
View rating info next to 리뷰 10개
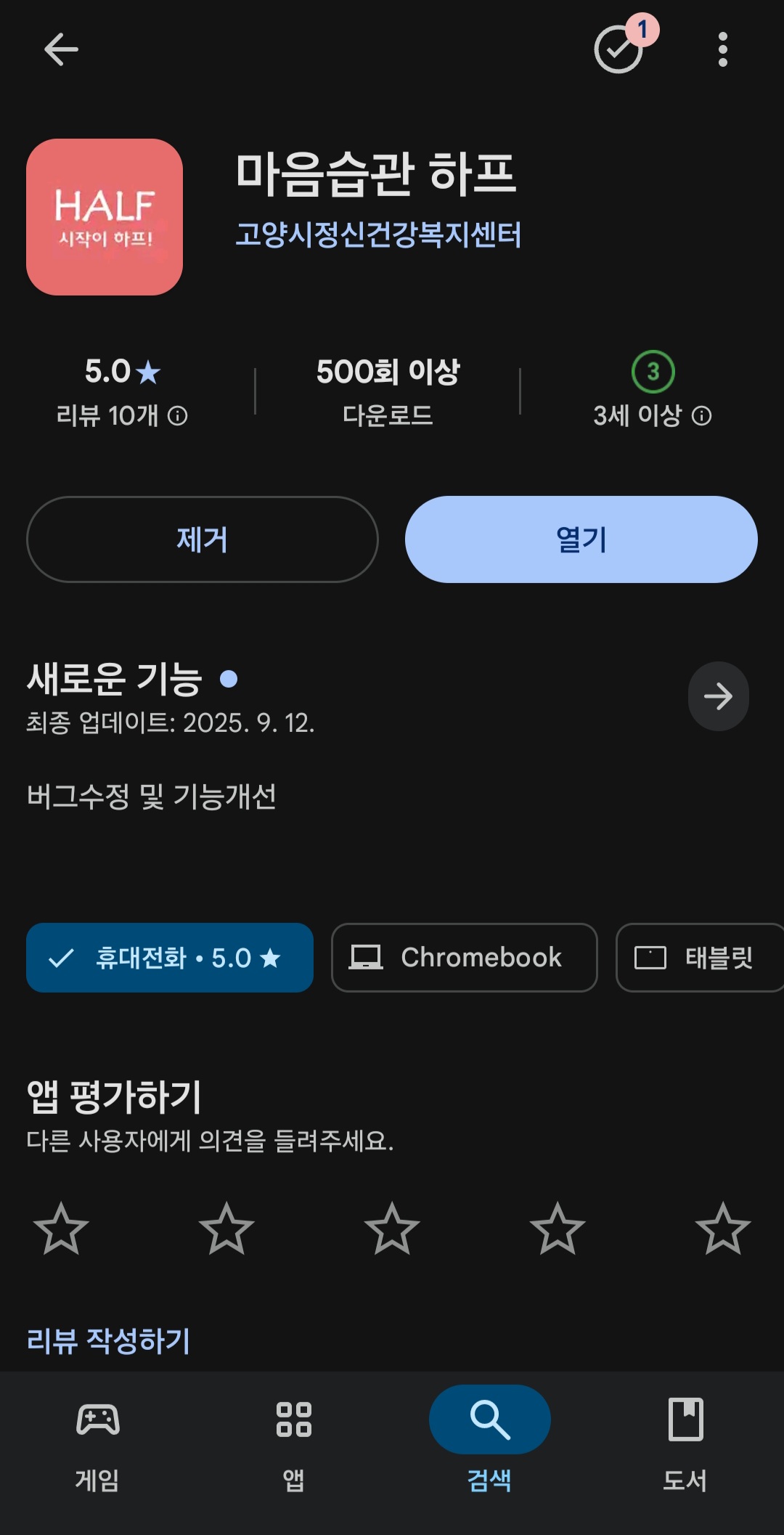178,416
